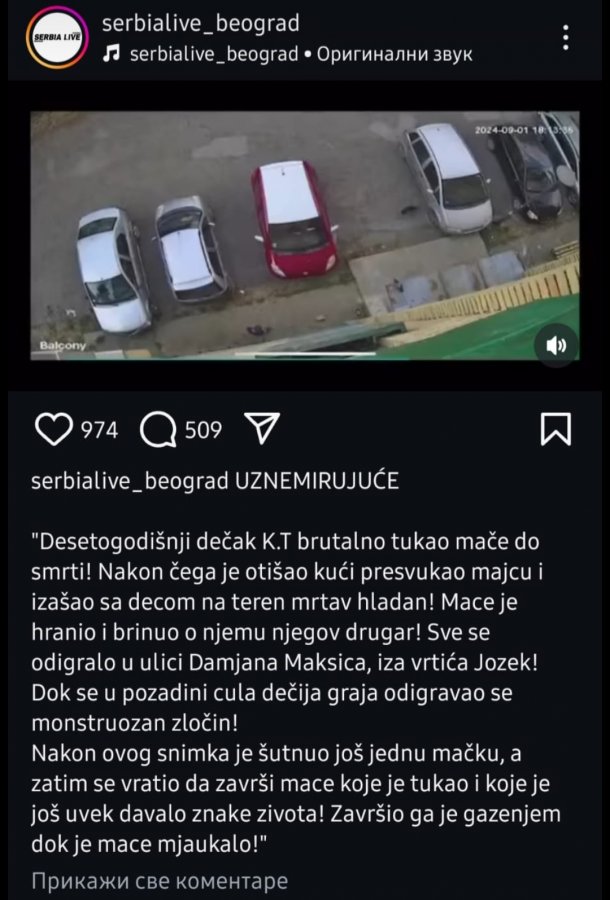Unmute the video sound
Screen dimensions: 610x900
555,346
